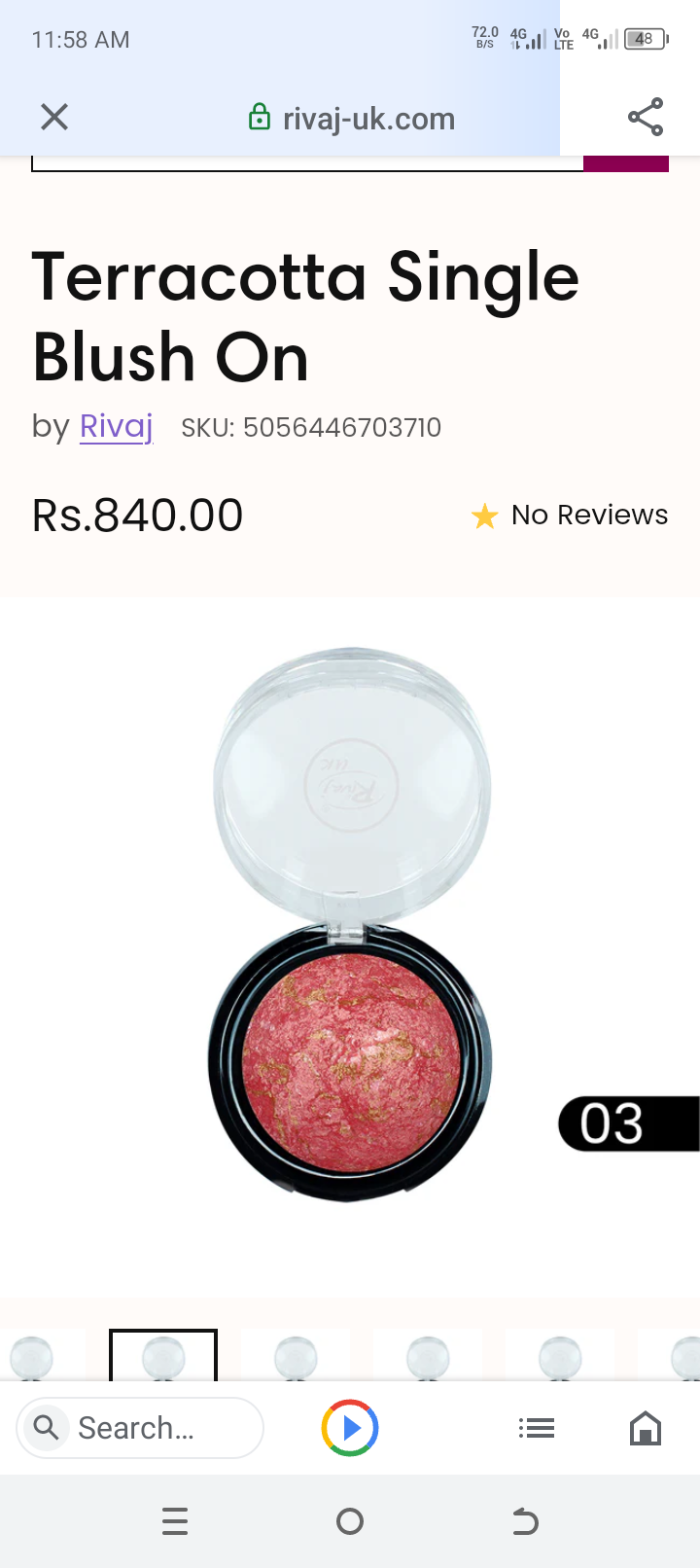Image resolution: width=700 pixels, height=1568 pixels.
Task: Tap the purple button beside the search box
Action: (x=626, y=164)
